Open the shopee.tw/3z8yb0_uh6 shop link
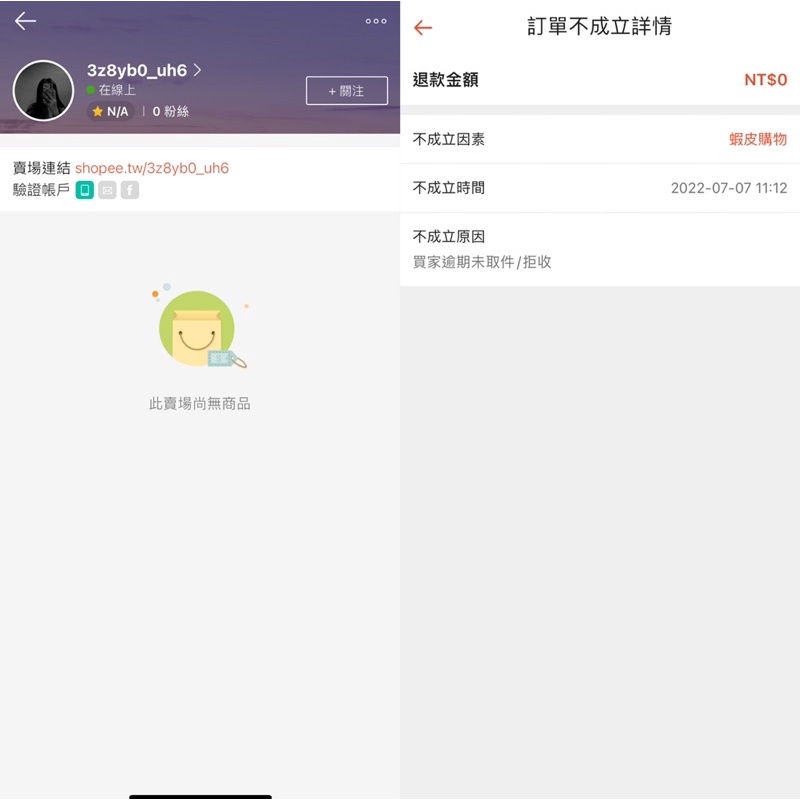The image size is (800, 800). [x=152, y=168]
